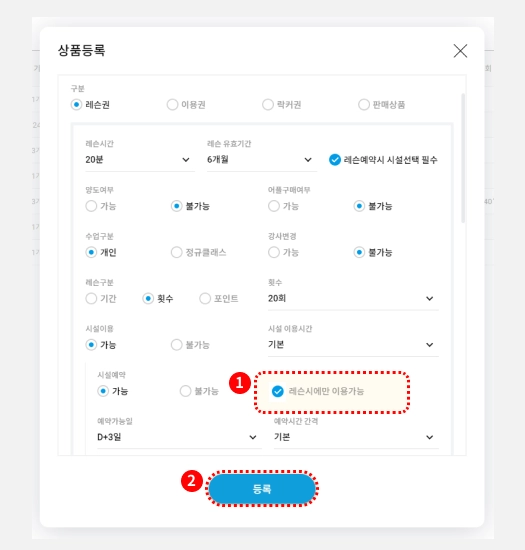The height and width of the screenshot is (550, 525).
Task: Close the 상품등록 dialog
Action: click(460, 51)
